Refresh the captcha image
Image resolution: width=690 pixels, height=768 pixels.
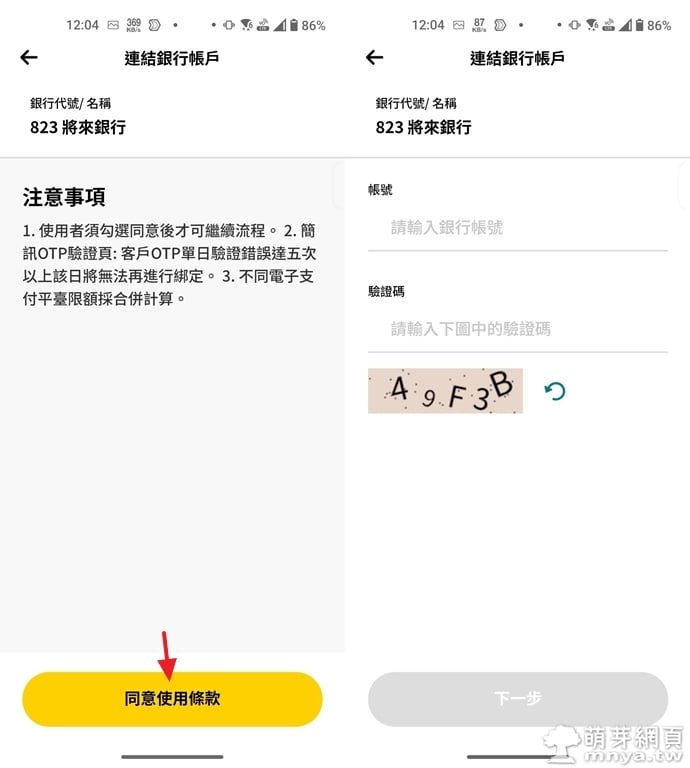[x=555, y=391]
